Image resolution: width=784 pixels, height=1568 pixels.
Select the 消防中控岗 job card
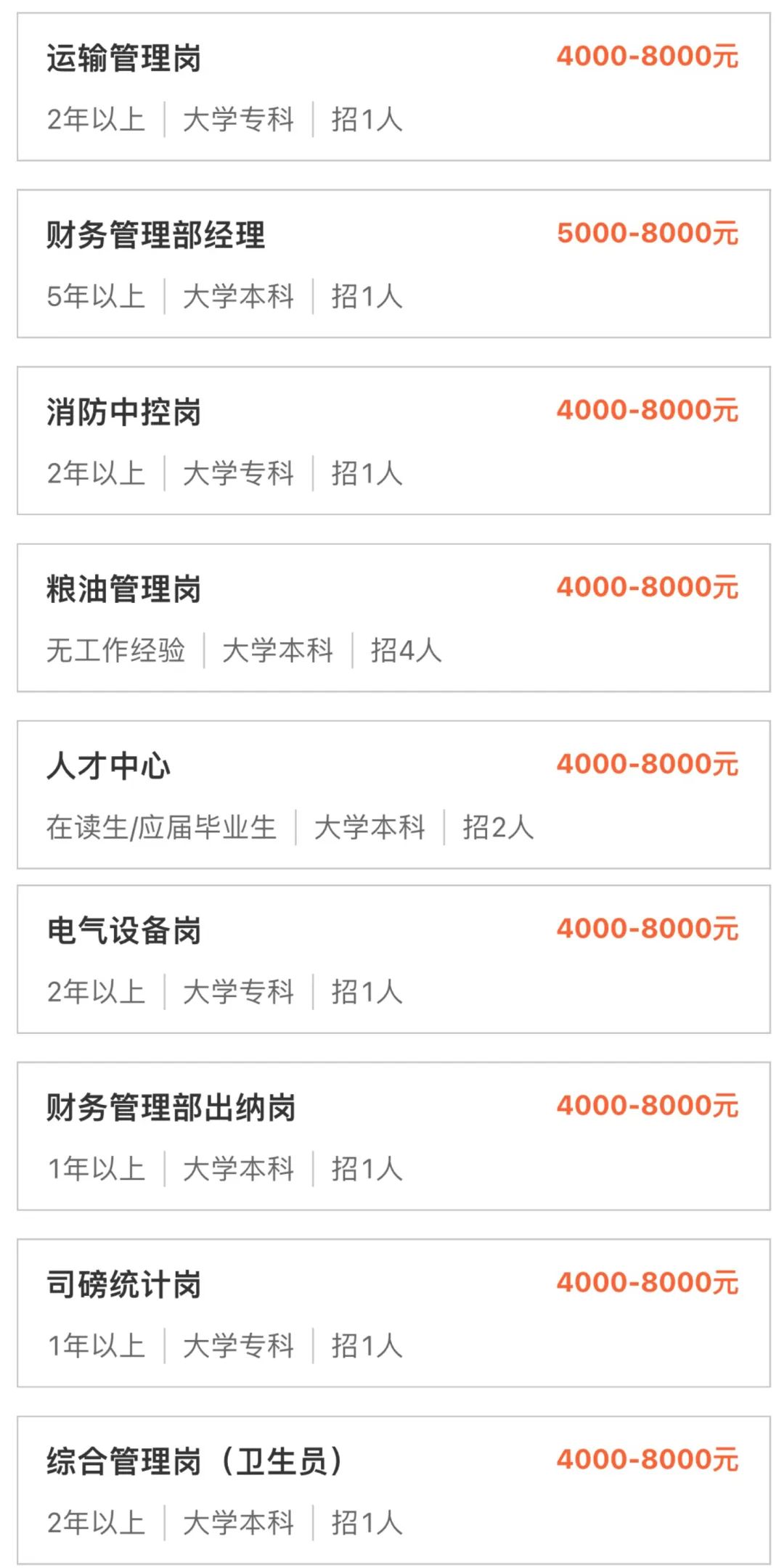tap(124, 413)
